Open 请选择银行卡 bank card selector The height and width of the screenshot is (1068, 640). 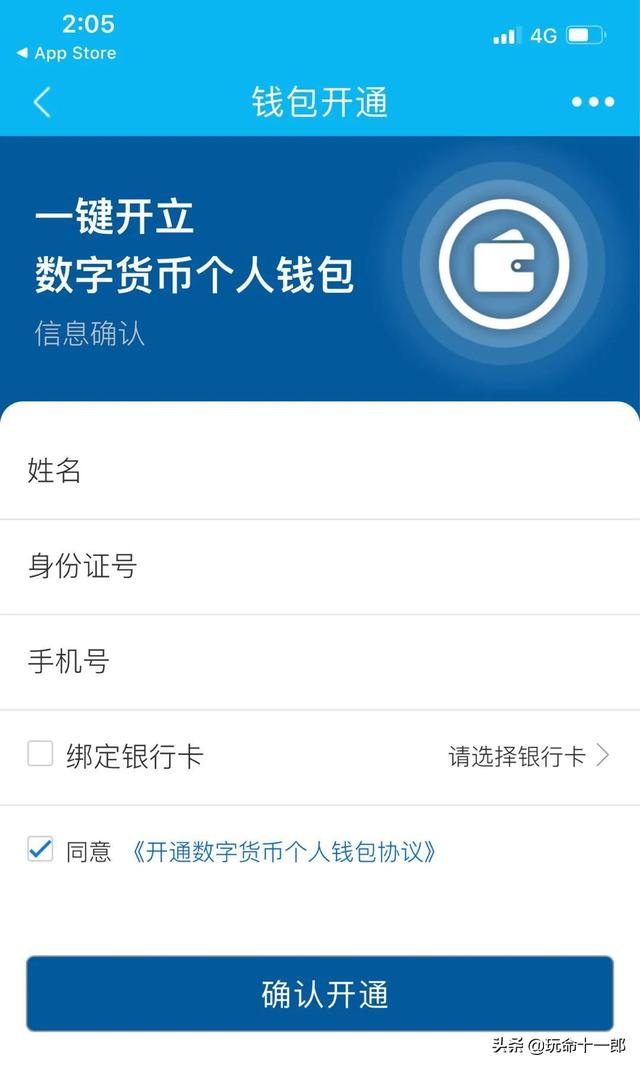coord(528,756)
